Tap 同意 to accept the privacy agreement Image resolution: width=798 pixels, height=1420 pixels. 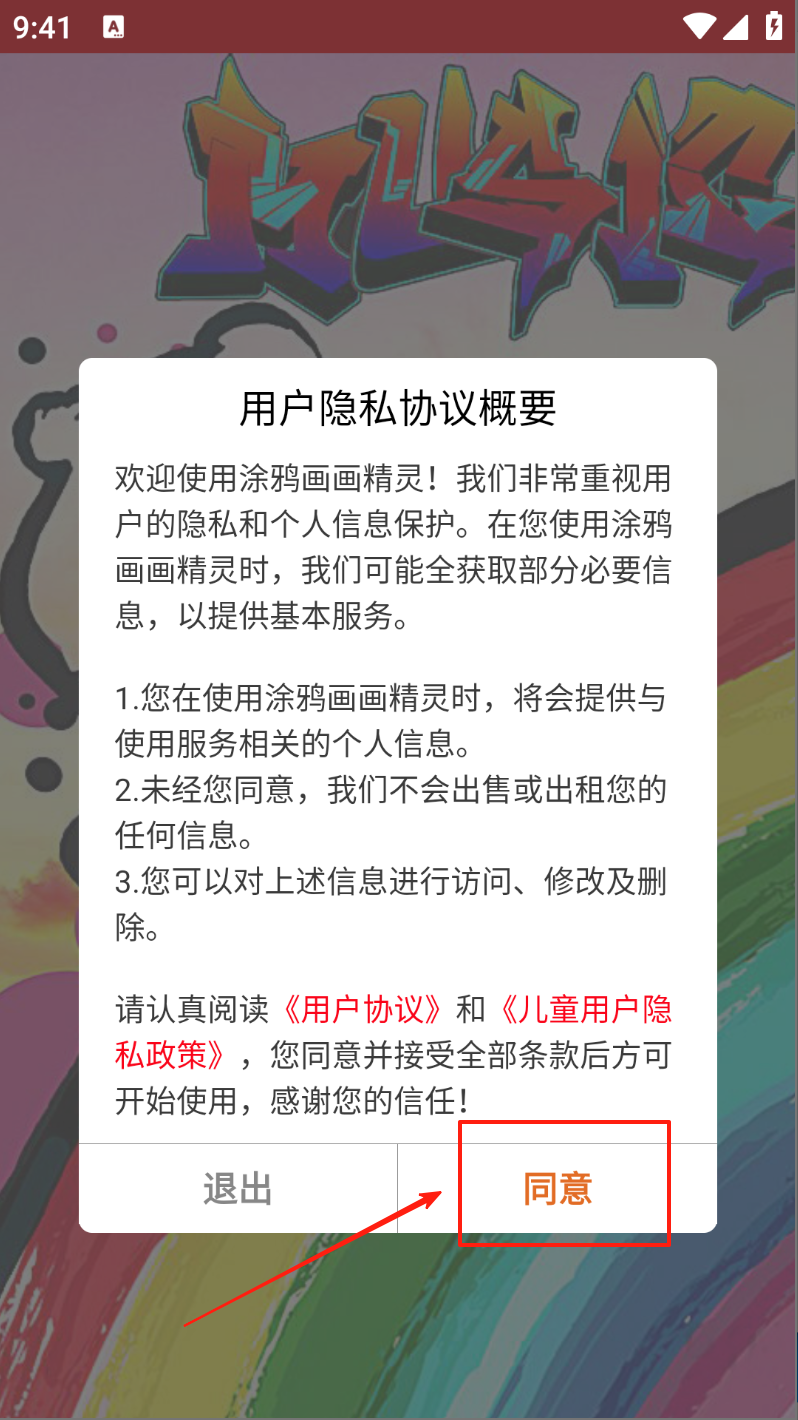click(557, 1189)
